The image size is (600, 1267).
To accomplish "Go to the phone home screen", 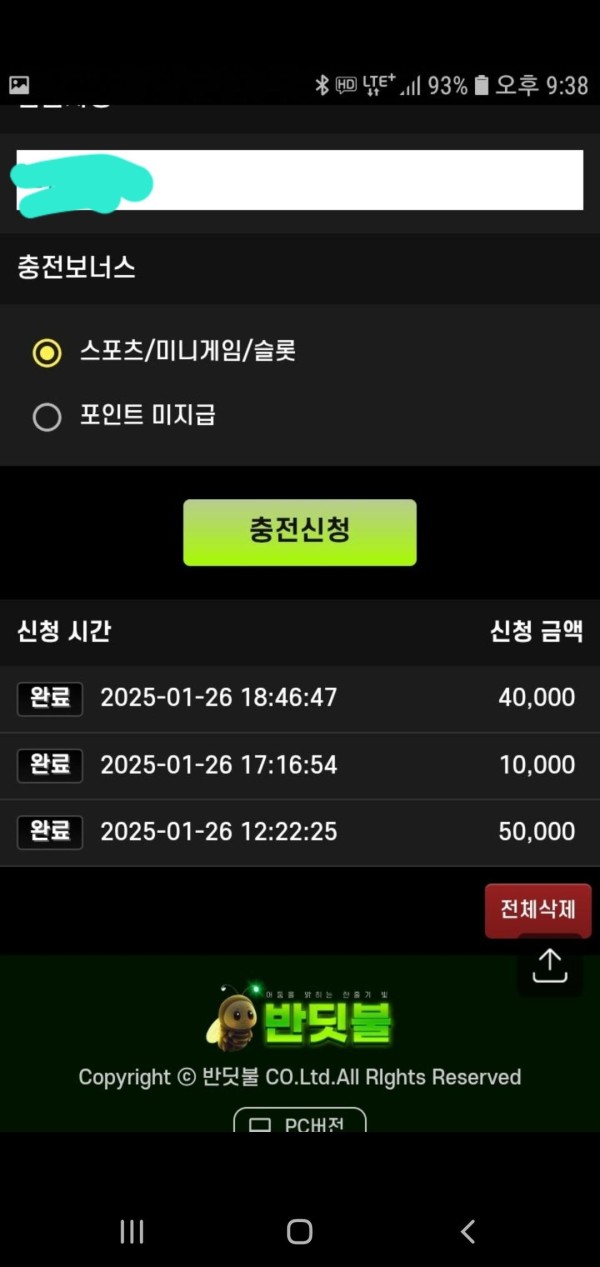I will click(x=299, y=1231).
